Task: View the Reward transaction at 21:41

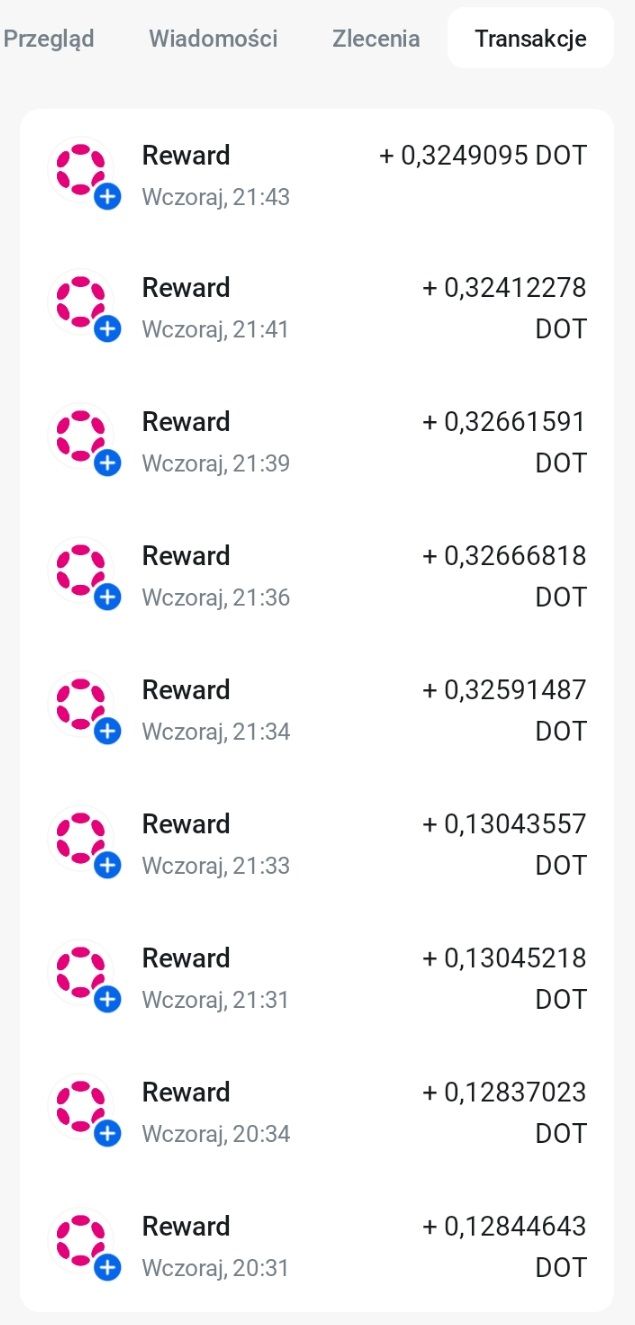Action: click(x=316, y=308)
